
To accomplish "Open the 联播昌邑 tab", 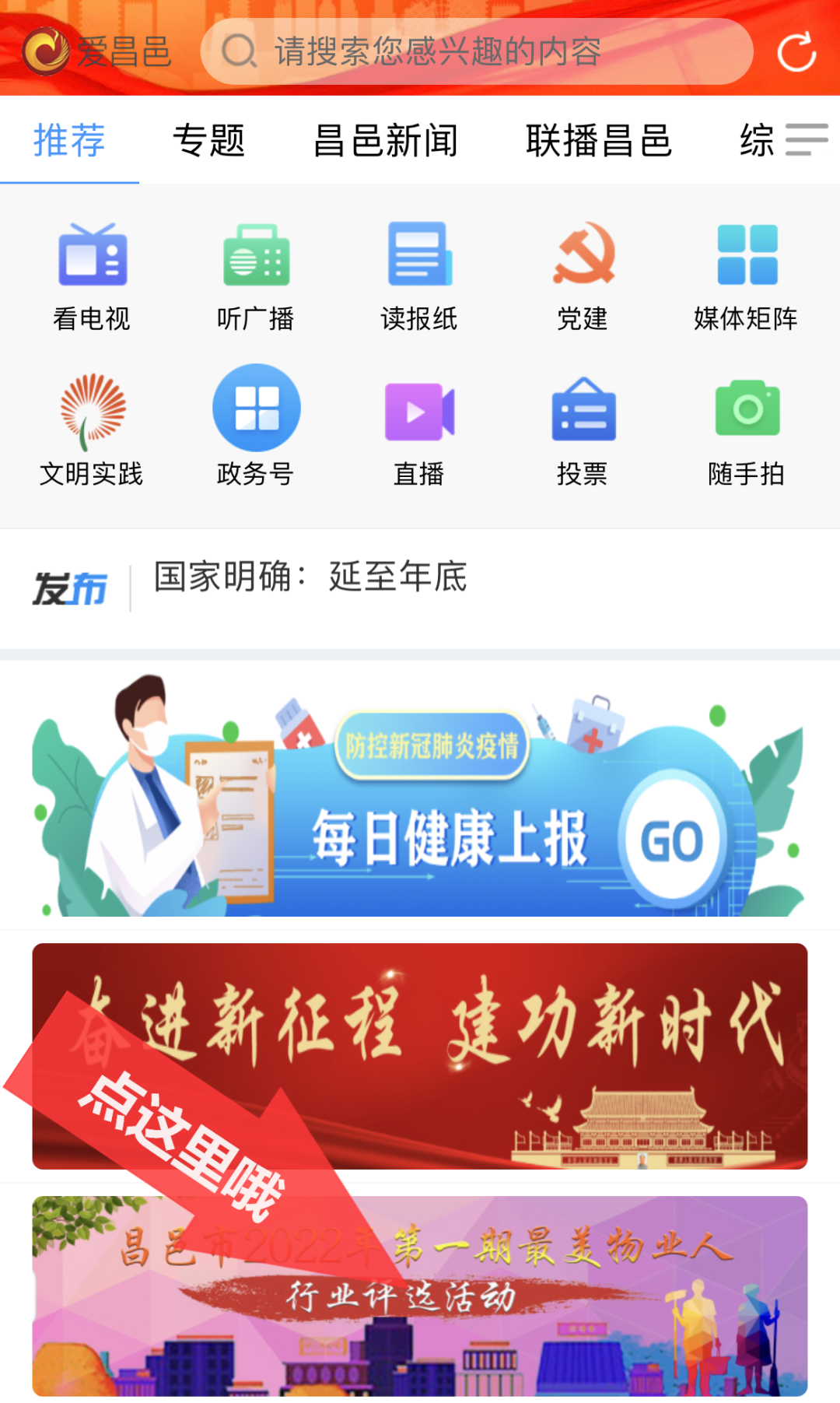I will pyautogui.click(x=598, y=141).
